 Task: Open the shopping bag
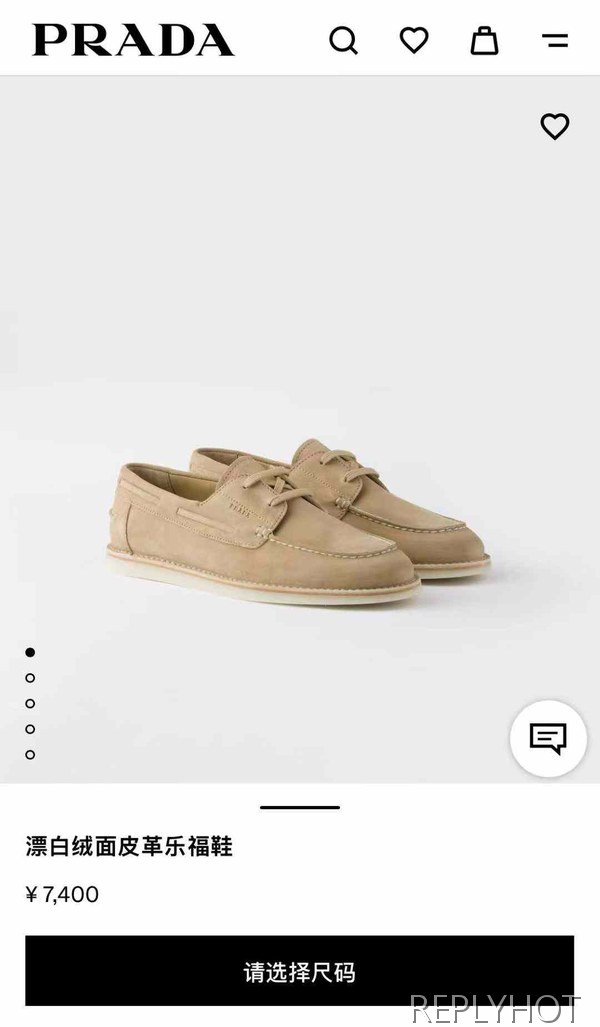pyautogui.click(x=484, y=40)
